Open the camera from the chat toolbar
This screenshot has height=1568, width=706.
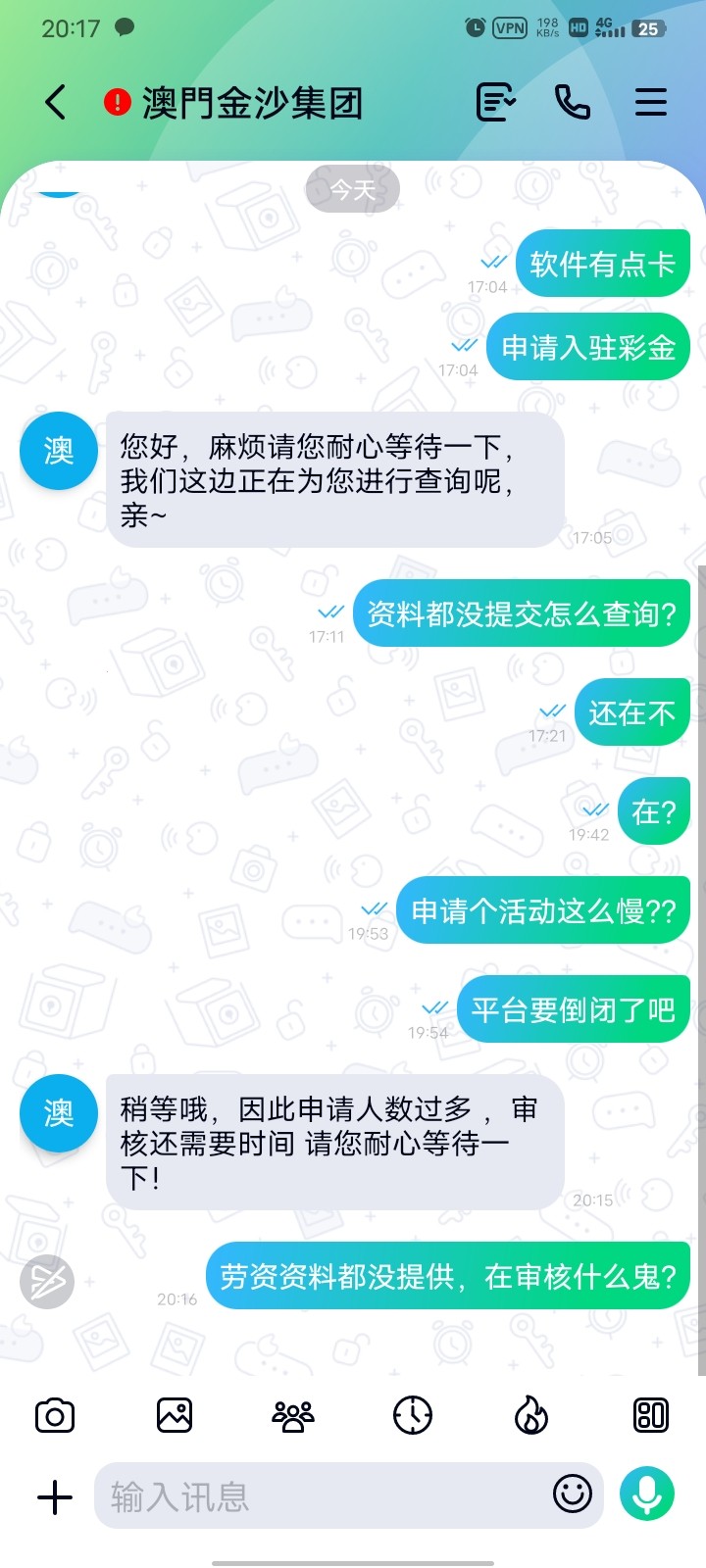[x=55, y=1415]
